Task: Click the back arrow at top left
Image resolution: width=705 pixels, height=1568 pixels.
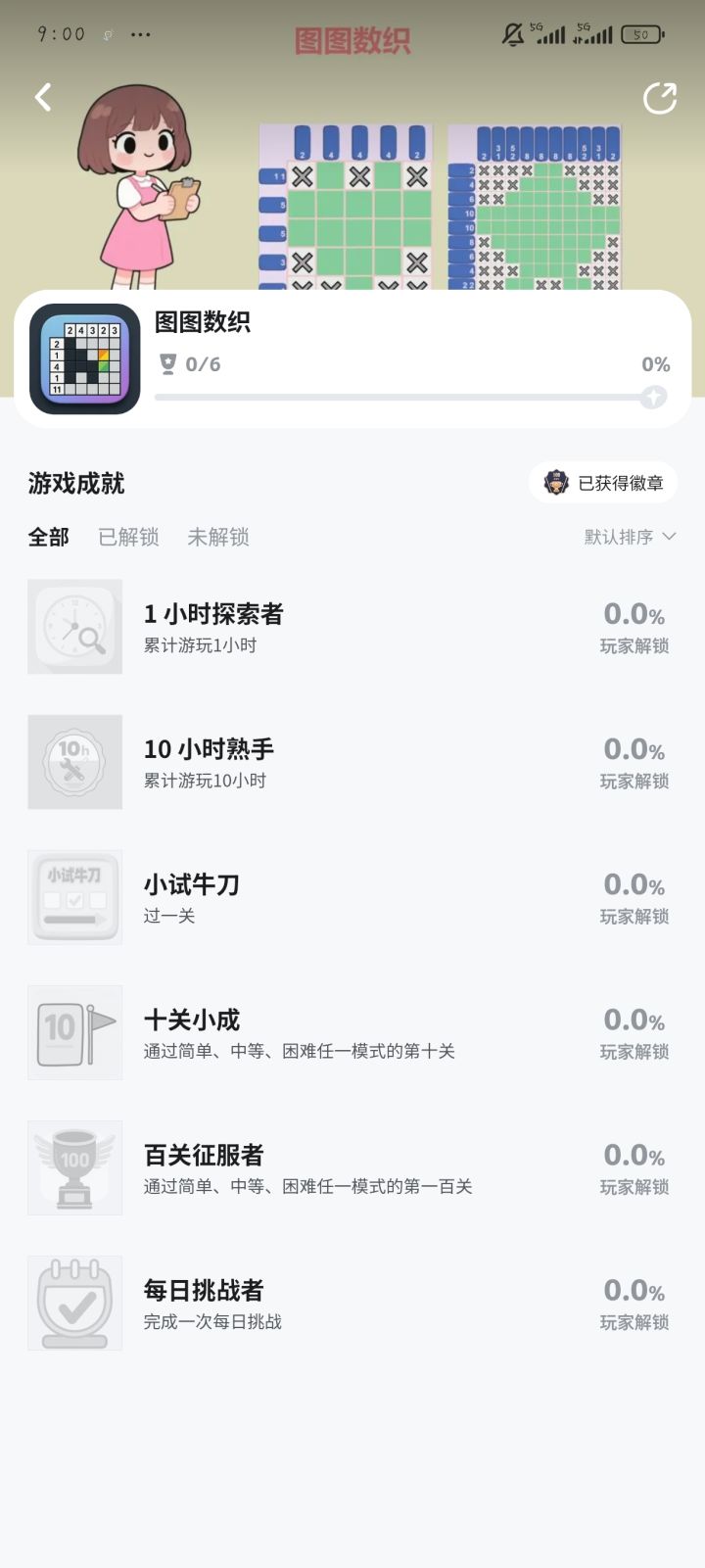Action: point(41,97)
